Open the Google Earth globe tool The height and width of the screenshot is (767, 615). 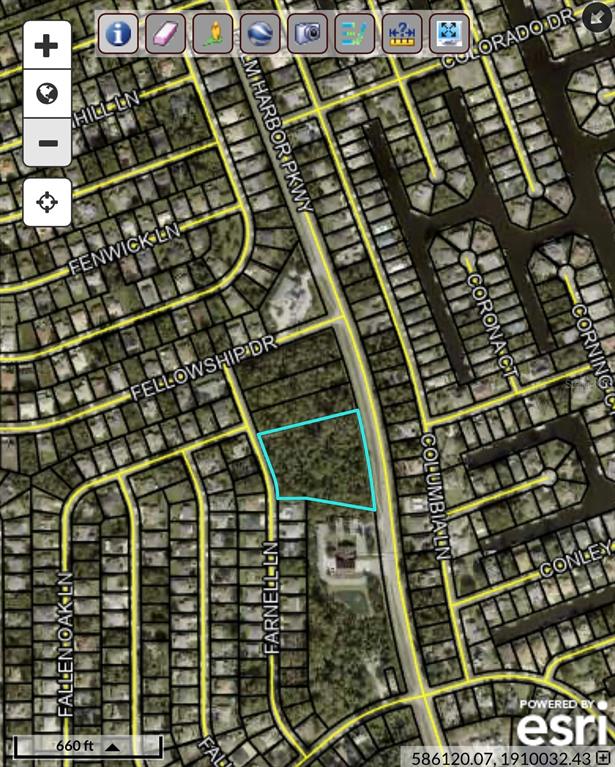click(x=260, y=34)
